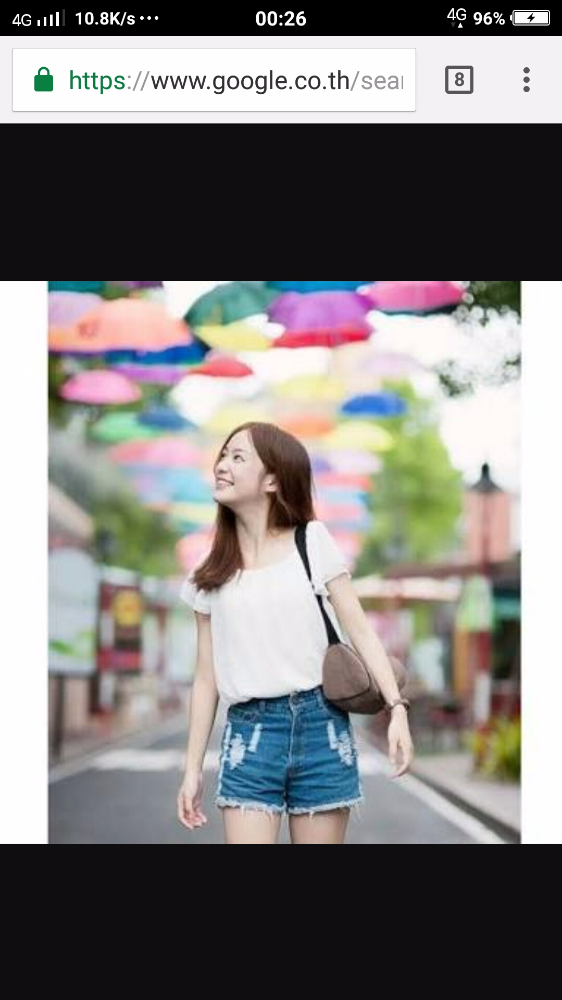Open the tab switcher showing 8 tabs
This screenshot has height=1000, width=562.
(459, 80)
